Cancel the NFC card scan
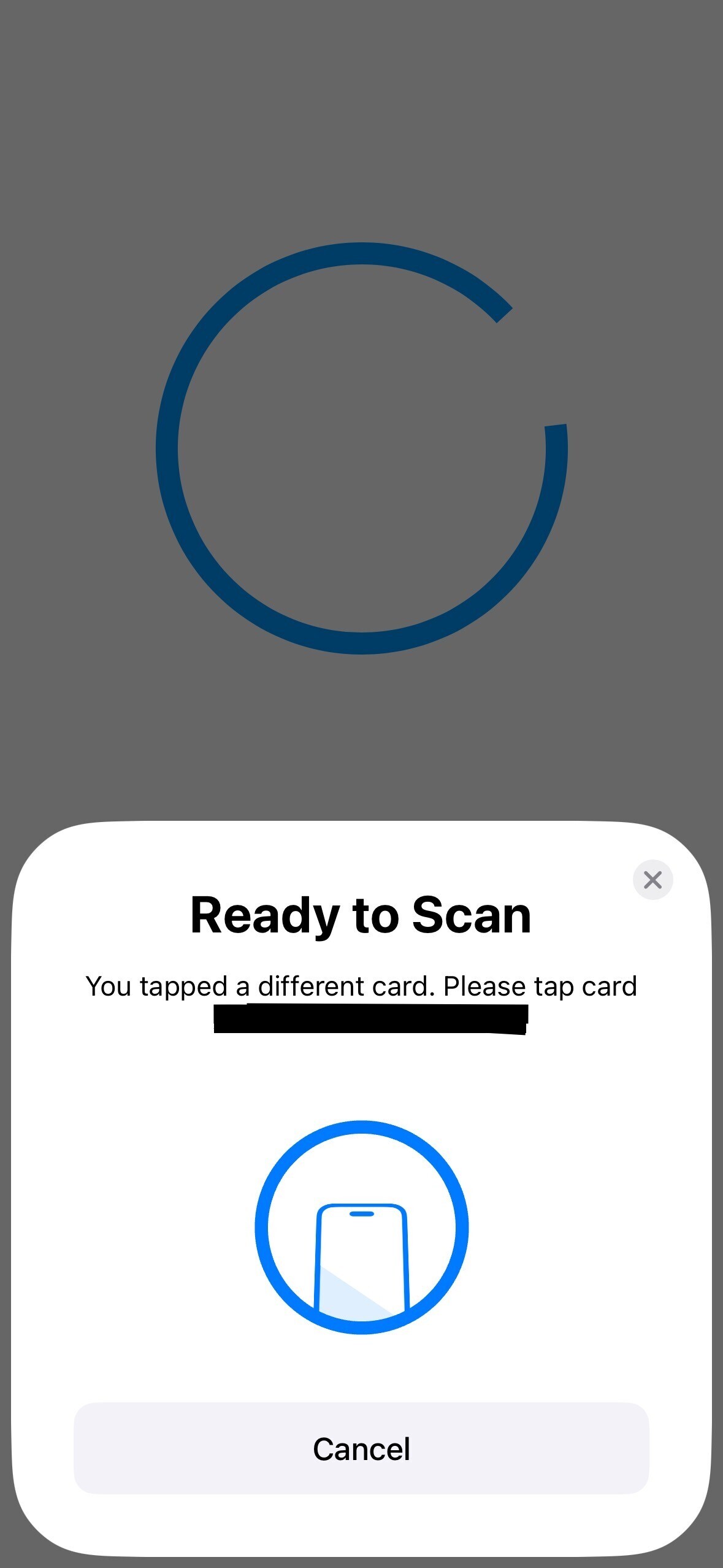The height and width of the screenshot is (1568, 723). [361, 1448]
